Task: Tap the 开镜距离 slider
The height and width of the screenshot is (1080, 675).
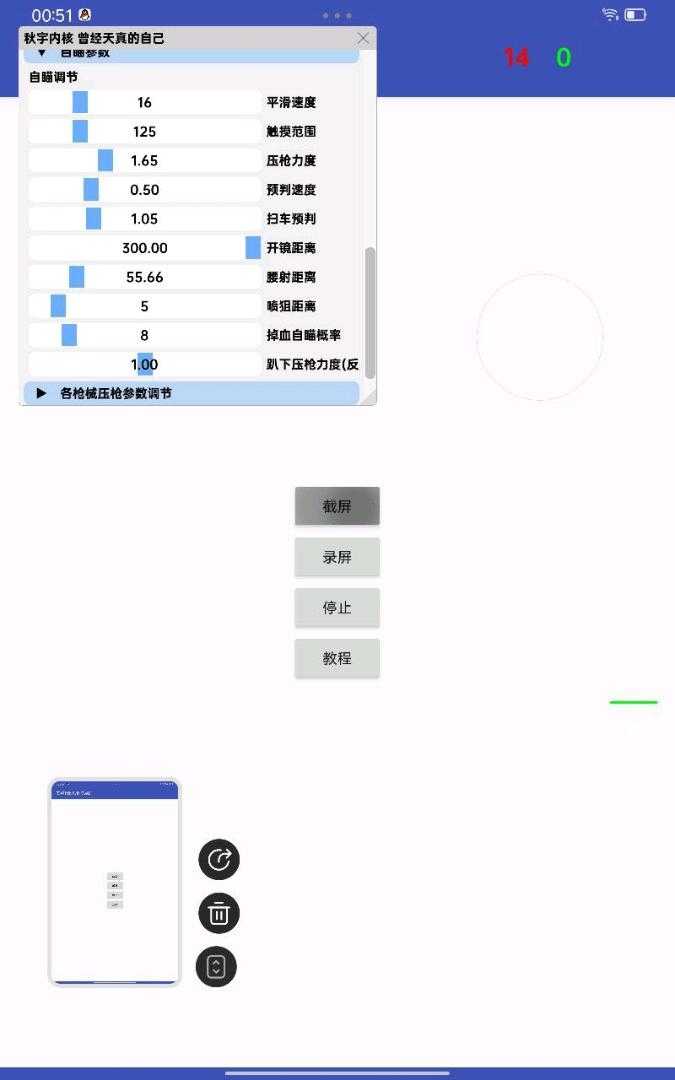Action: click(x=145, y=247)
